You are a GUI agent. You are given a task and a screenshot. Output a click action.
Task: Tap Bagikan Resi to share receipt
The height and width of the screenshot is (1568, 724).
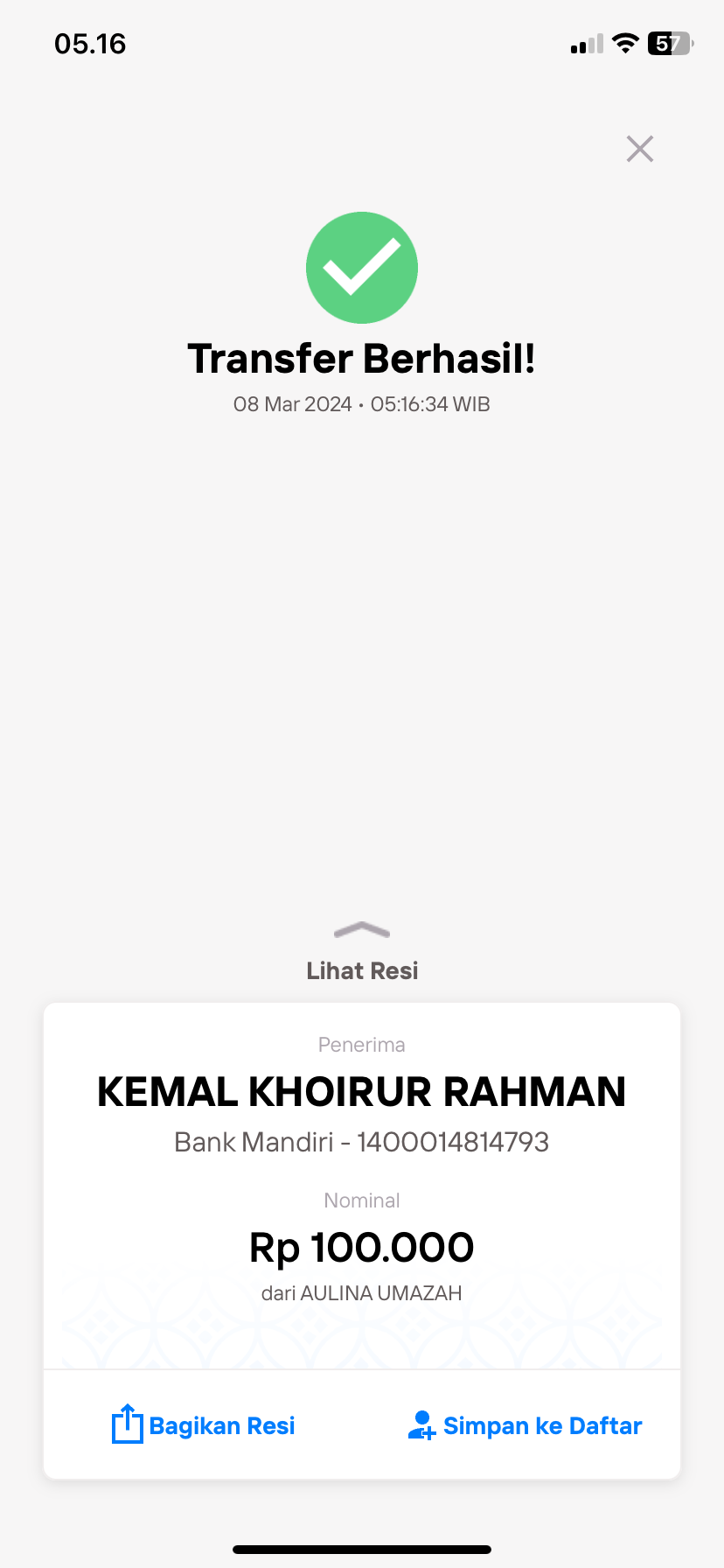click(203, 1425)
